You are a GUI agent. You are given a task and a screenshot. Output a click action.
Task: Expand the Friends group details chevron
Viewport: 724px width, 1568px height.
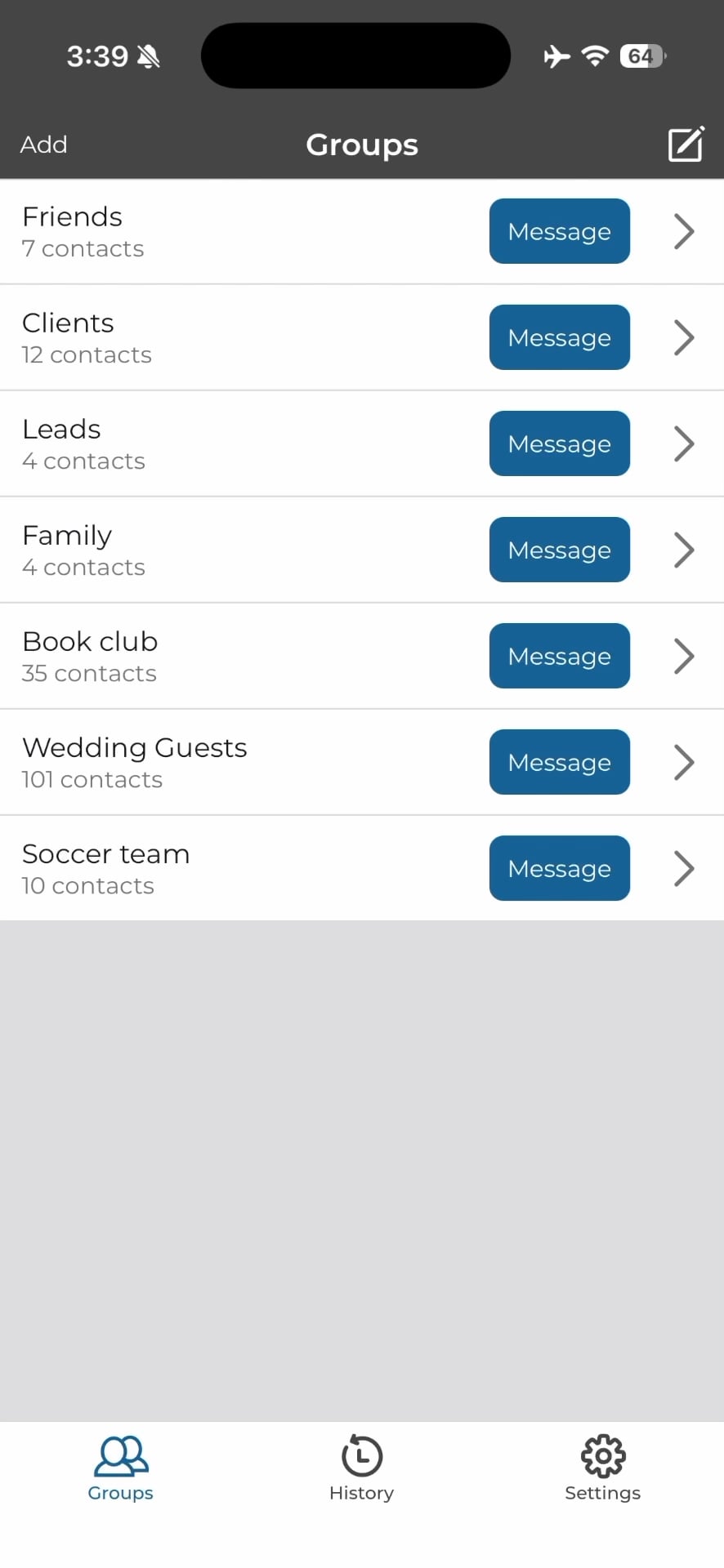(684, 231)
